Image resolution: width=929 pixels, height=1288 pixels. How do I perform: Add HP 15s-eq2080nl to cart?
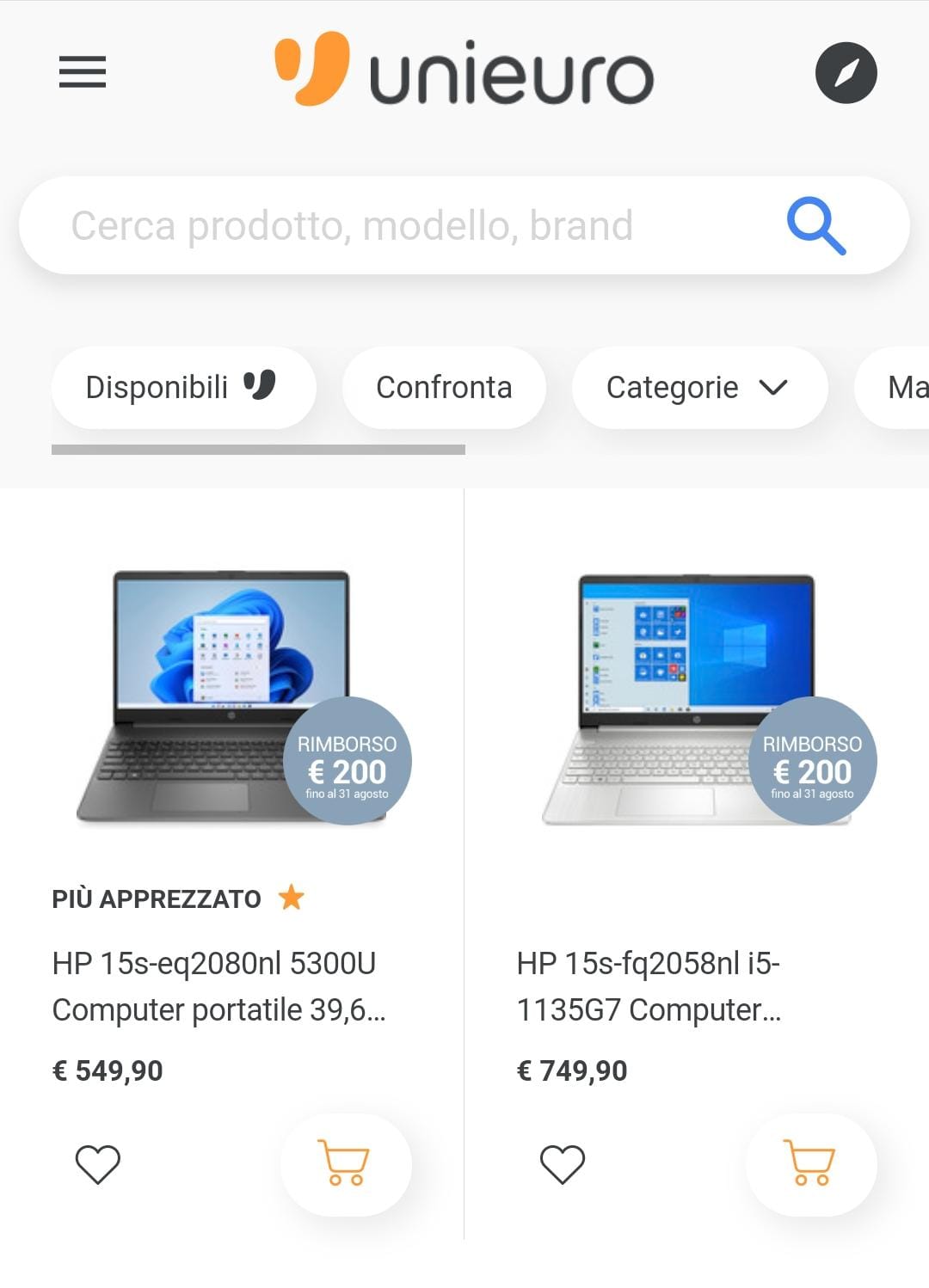[x=345, y=1164]
